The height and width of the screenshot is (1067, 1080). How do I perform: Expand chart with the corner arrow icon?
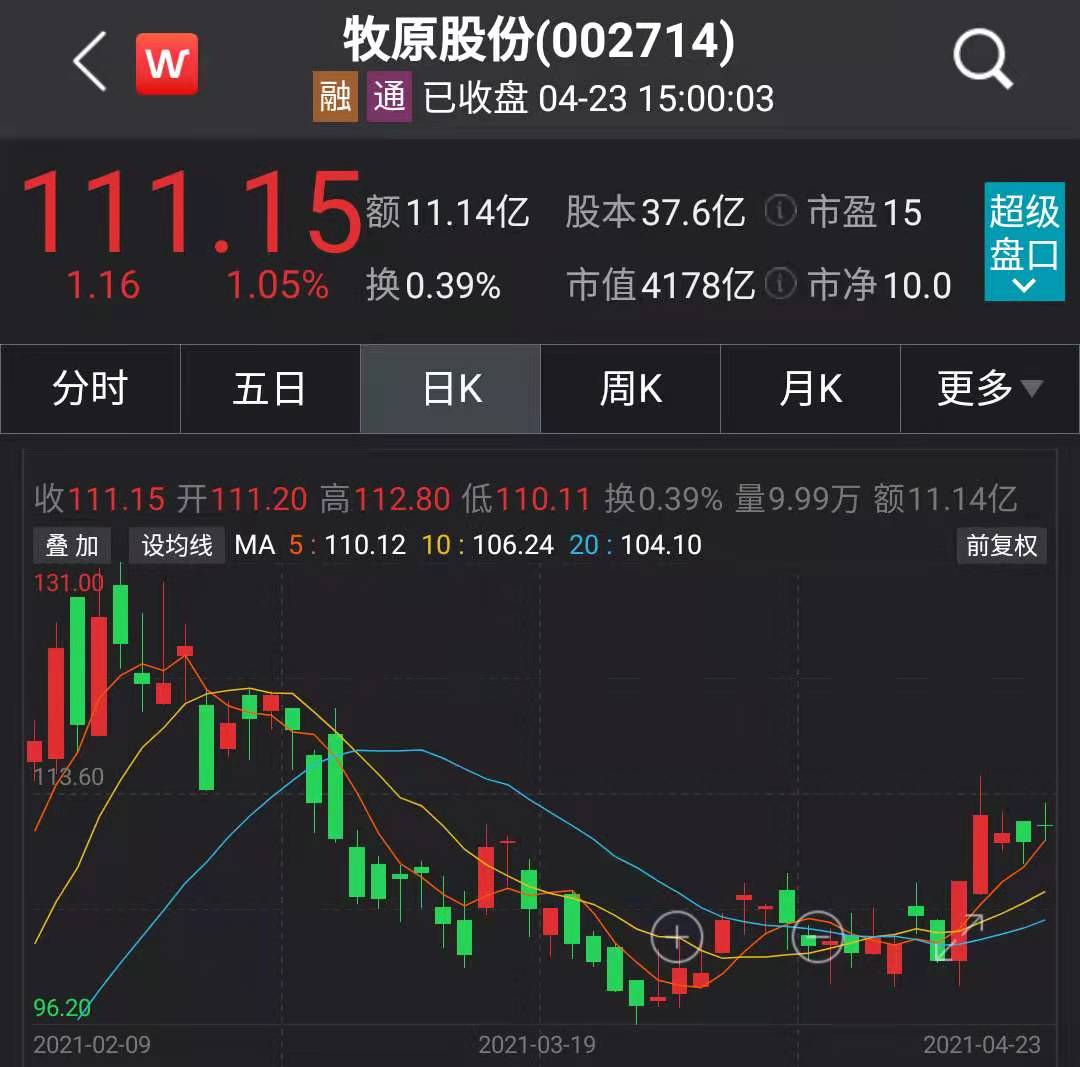(x=960, y=936)
